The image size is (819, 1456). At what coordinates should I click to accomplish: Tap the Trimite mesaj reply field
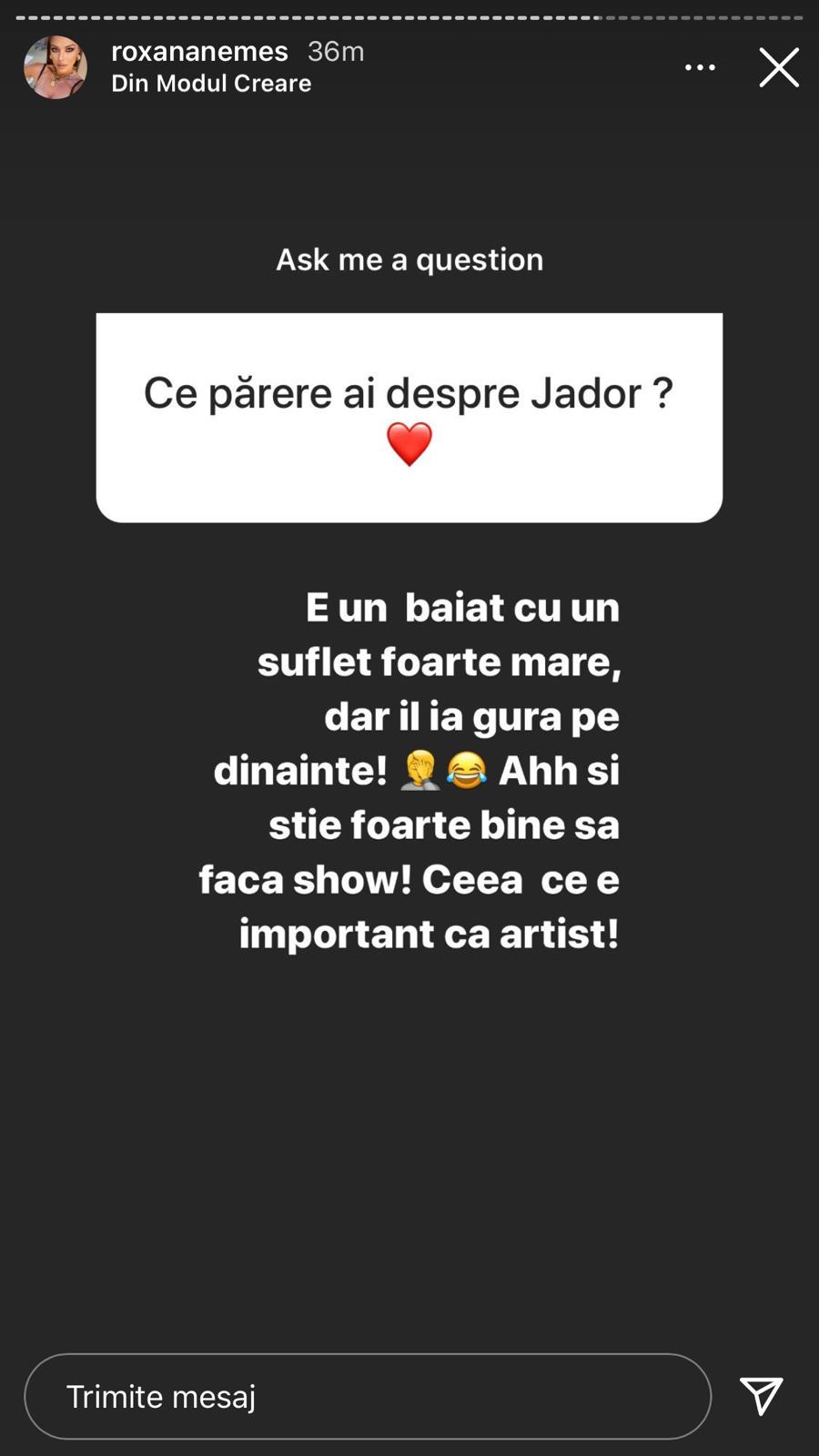coord(368,1396)
